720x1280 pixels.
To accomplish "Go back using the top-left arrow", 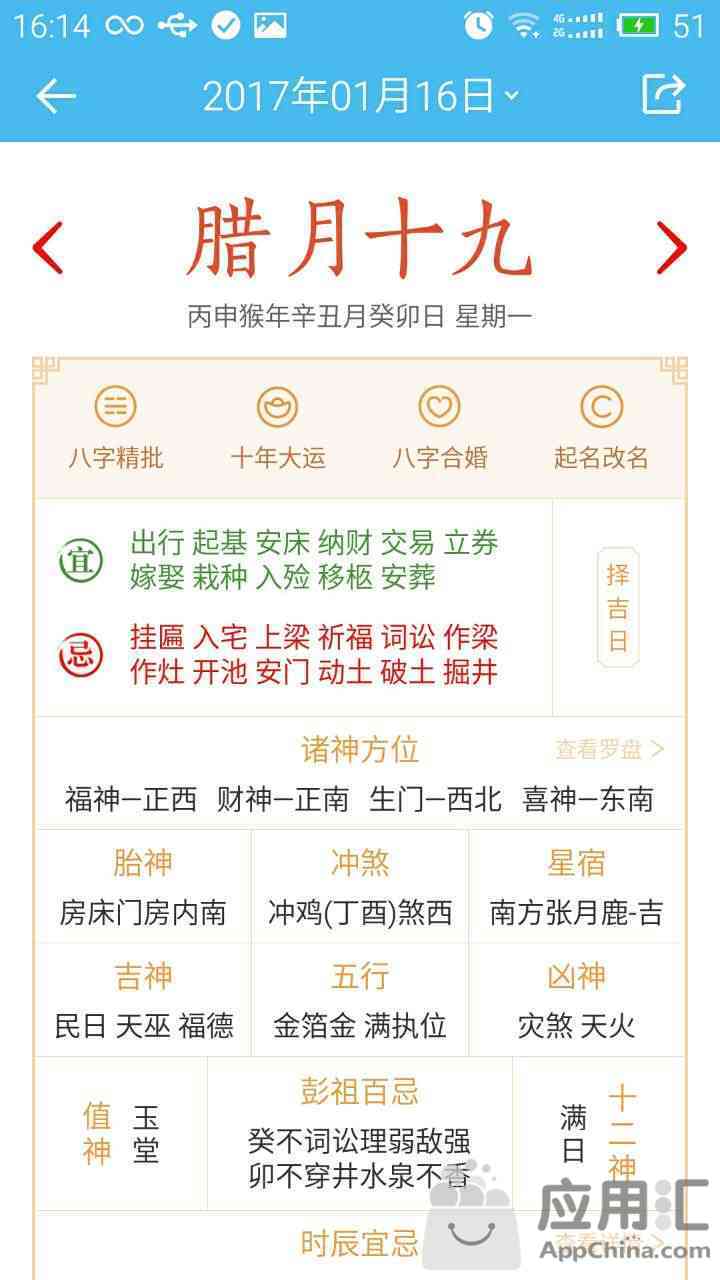I will [56, 96].
